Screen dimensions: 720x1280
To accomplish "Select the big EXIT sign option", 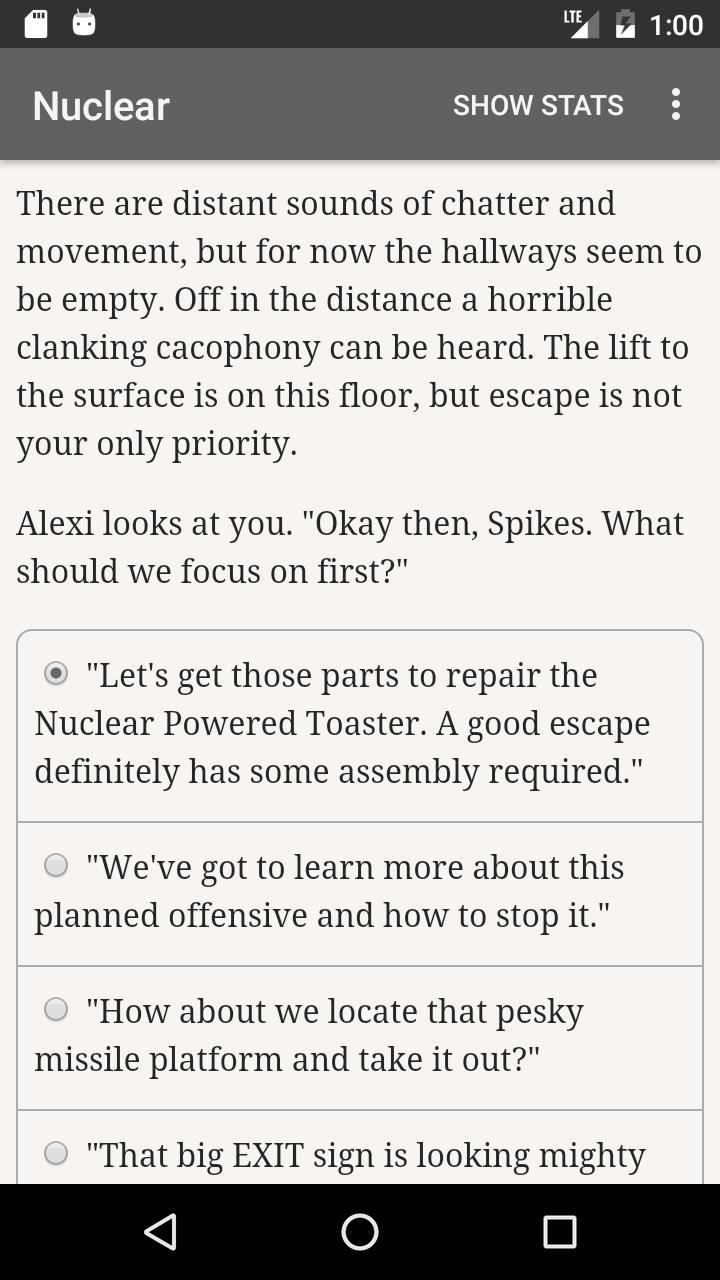I will click(x=360, y=1148).
